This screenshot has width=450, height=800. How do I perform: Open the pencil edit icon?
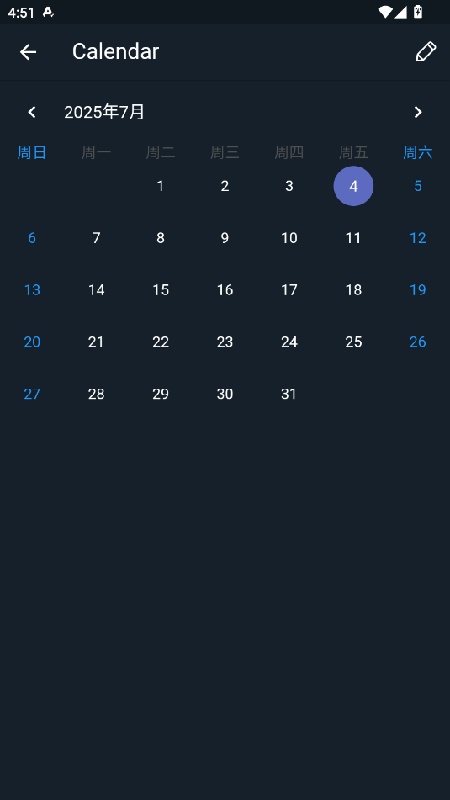pos(426,52)
